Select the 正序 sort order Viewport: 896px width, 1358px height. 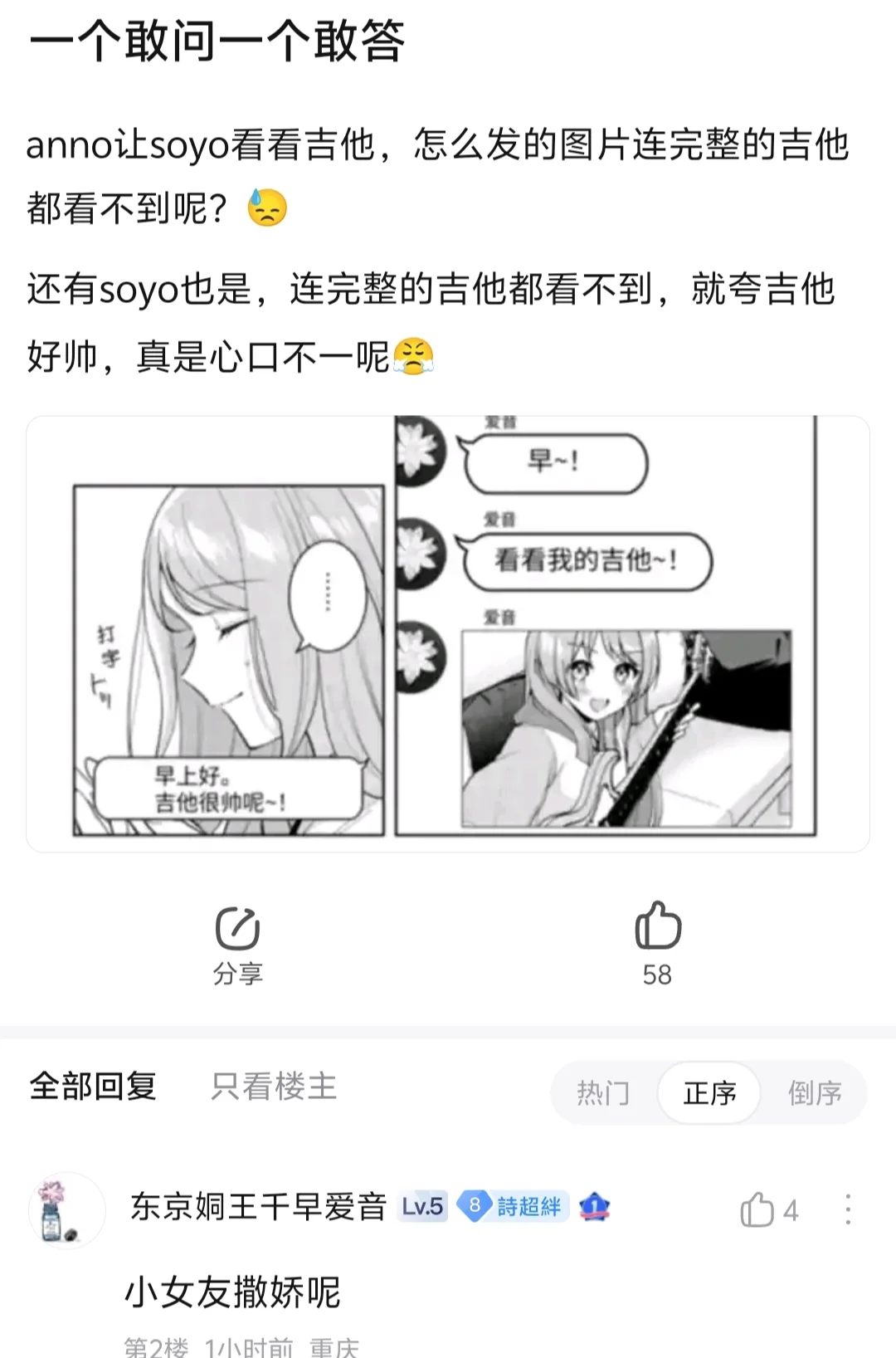tap(709, 1092)
